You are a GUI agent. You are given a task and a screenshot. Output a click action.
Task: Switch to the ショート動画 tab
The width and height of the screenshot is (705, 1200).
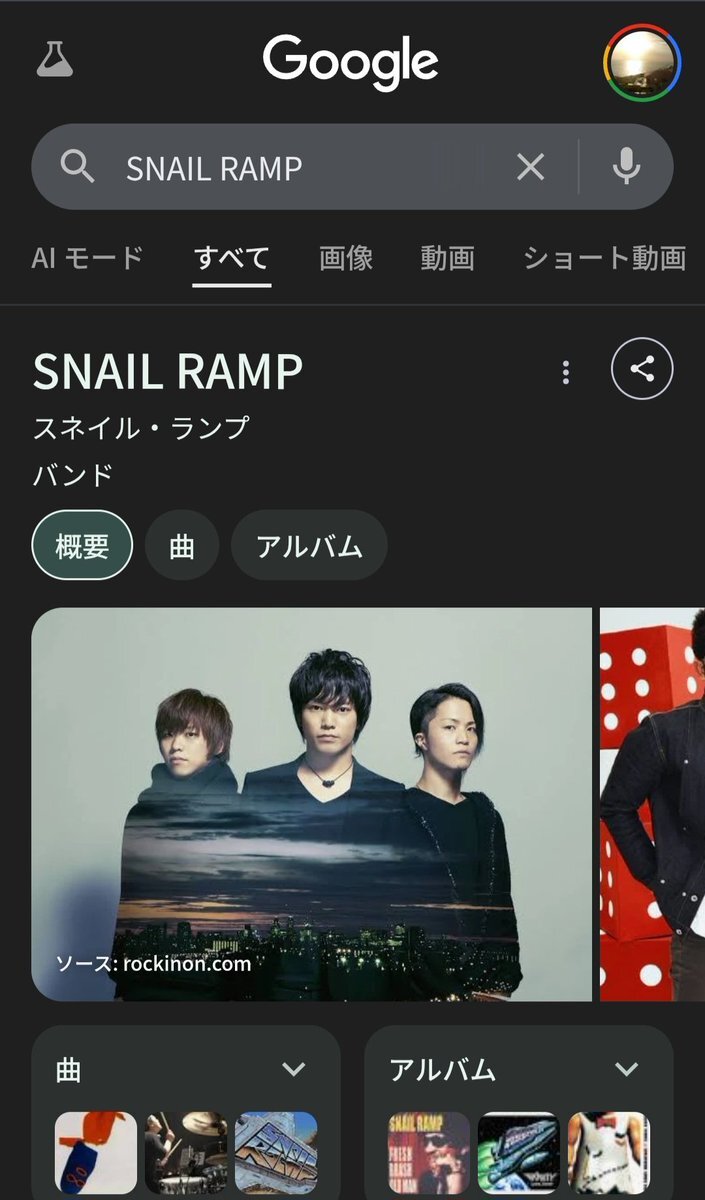click(x=604, y=258)
